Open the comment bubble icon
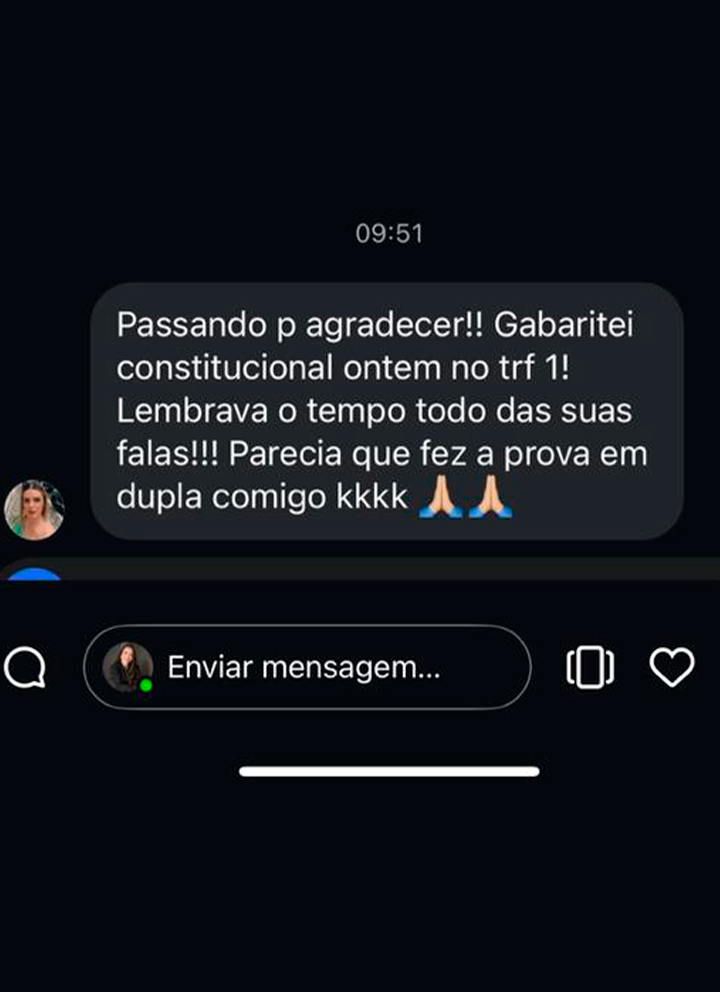This screenshot has width=720, height=992. pyautogui.click(x=25, y=667)
